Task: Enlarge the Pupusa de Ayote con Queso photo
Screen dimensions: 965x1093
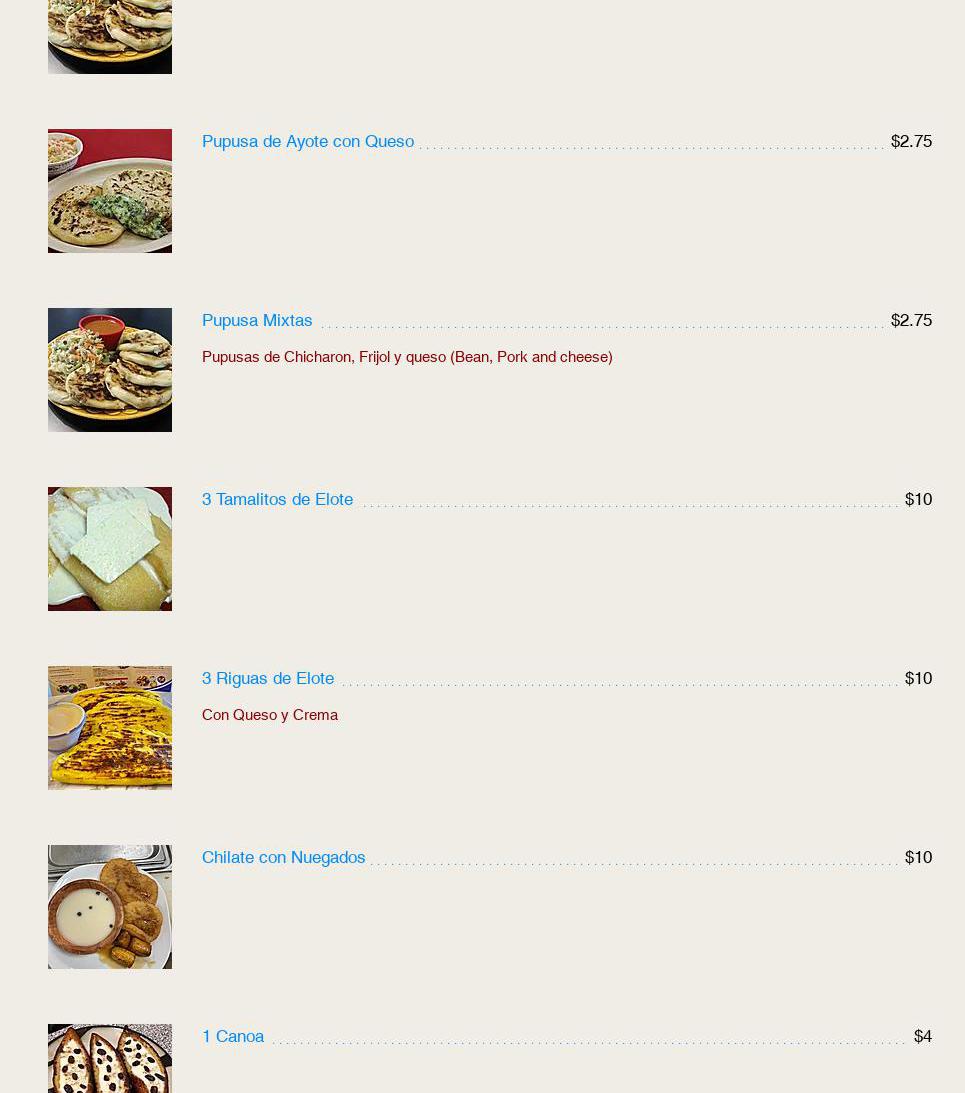Action: [110, 191]
